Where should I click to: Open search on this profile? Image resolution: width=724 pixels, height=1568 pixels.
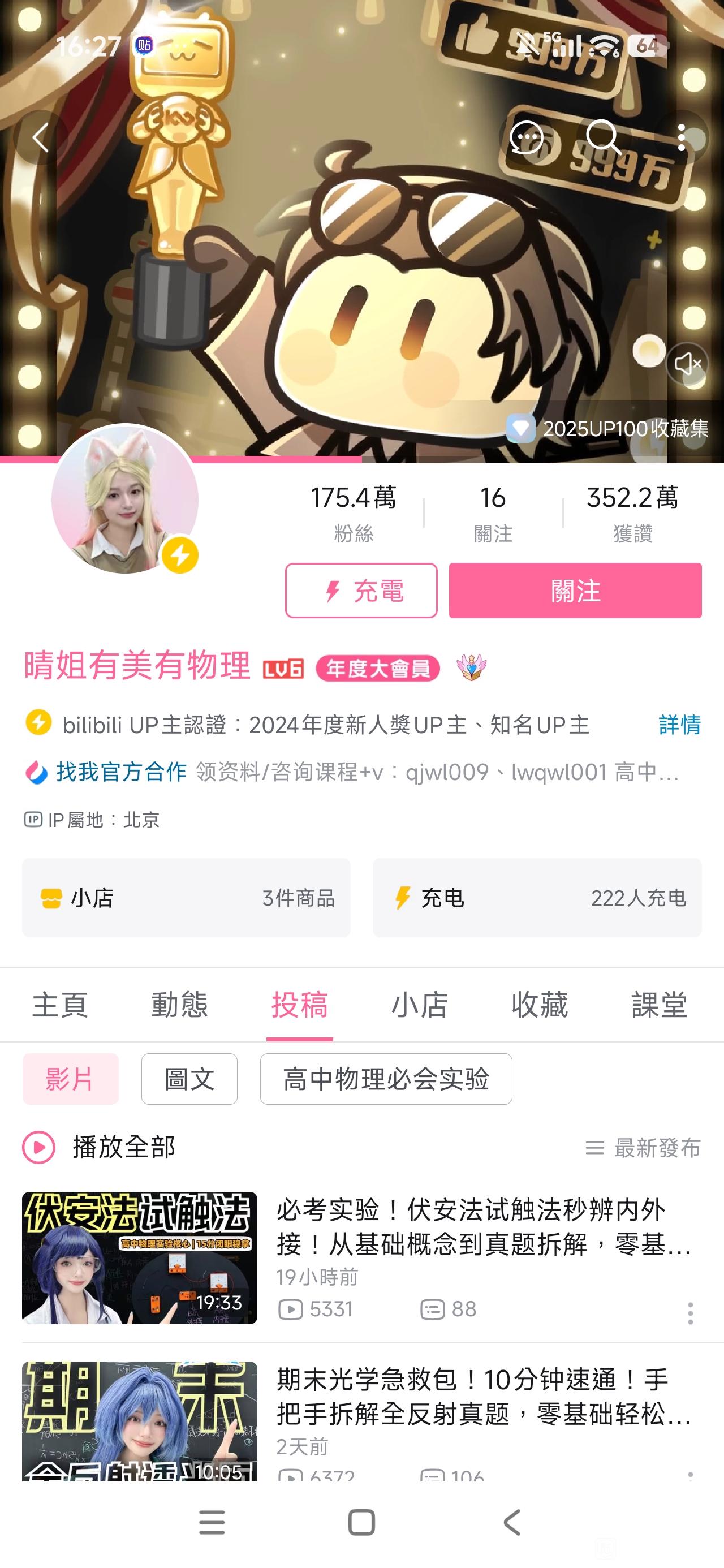click(x=604, y=137)
